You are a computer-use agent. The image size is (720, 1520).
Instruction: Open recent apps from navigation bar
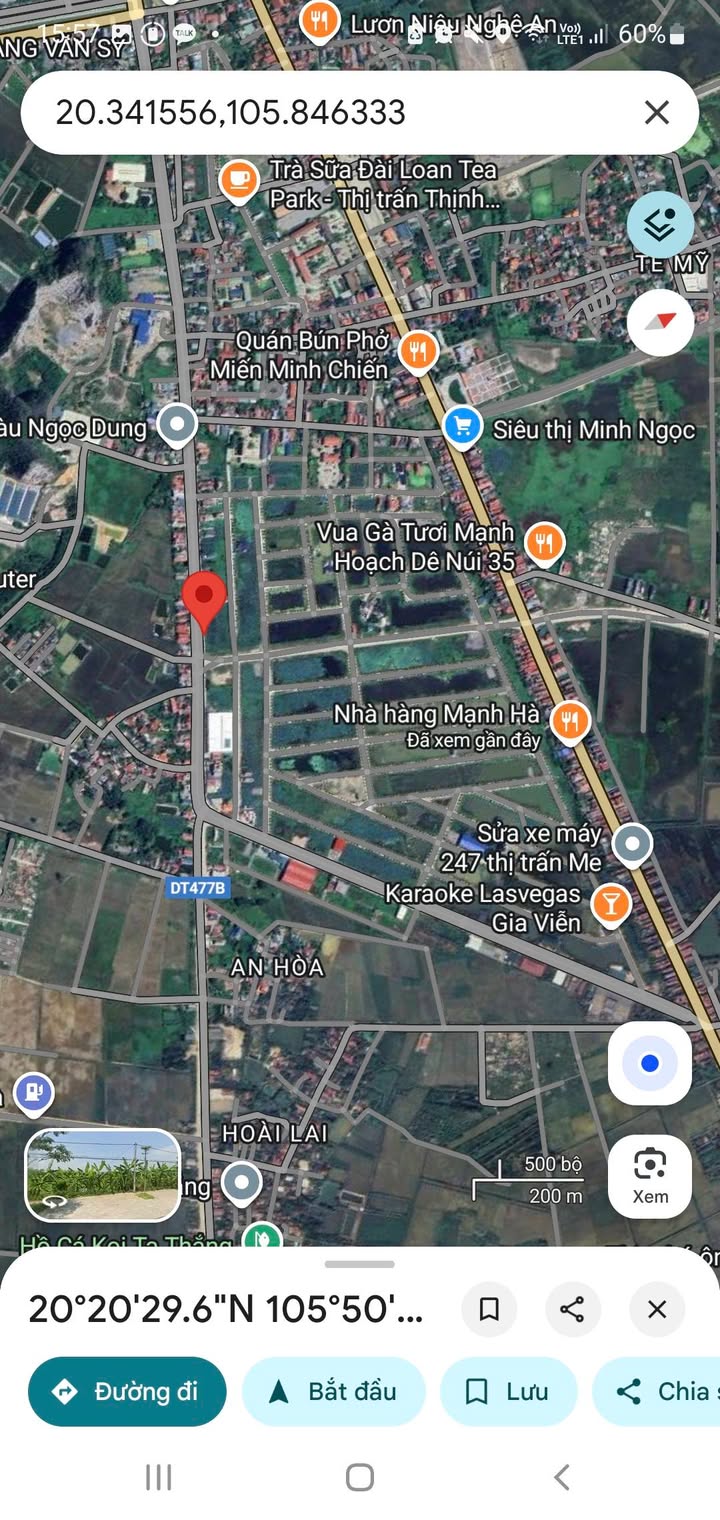point(159,1476)
